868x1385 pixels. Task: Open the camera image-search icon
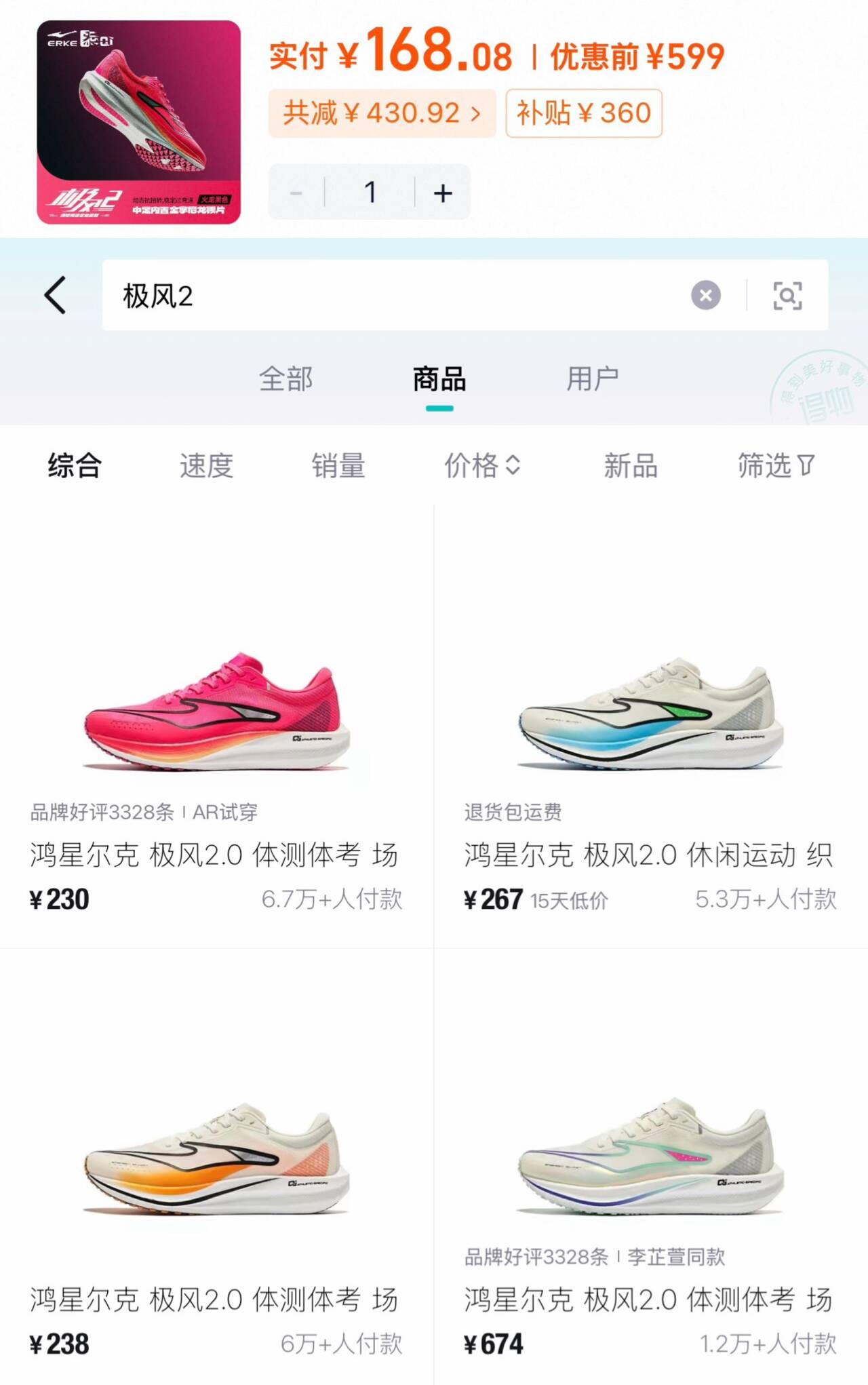tap(787, 296)
